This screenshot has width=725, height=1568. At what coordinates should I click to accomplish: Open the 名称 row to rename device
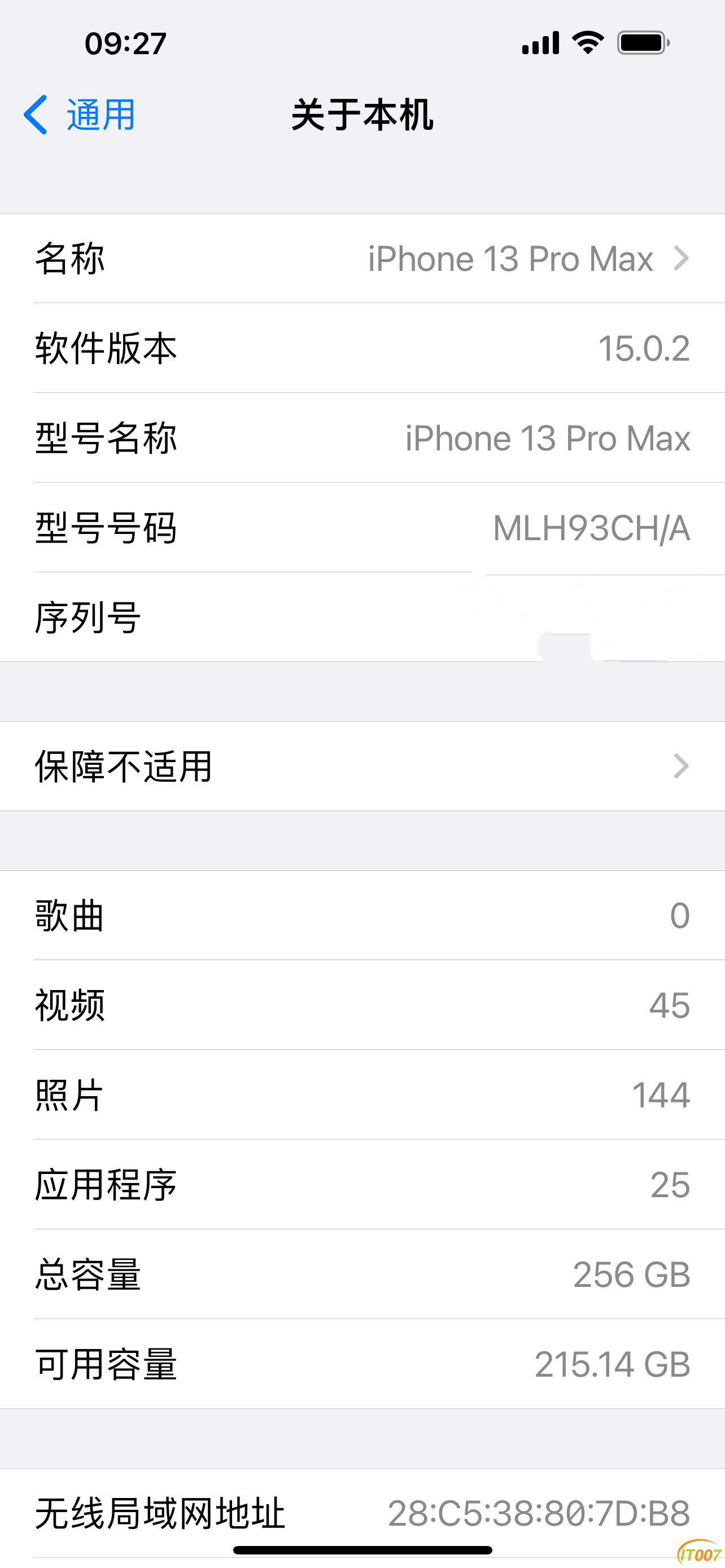tap(362, 259)
